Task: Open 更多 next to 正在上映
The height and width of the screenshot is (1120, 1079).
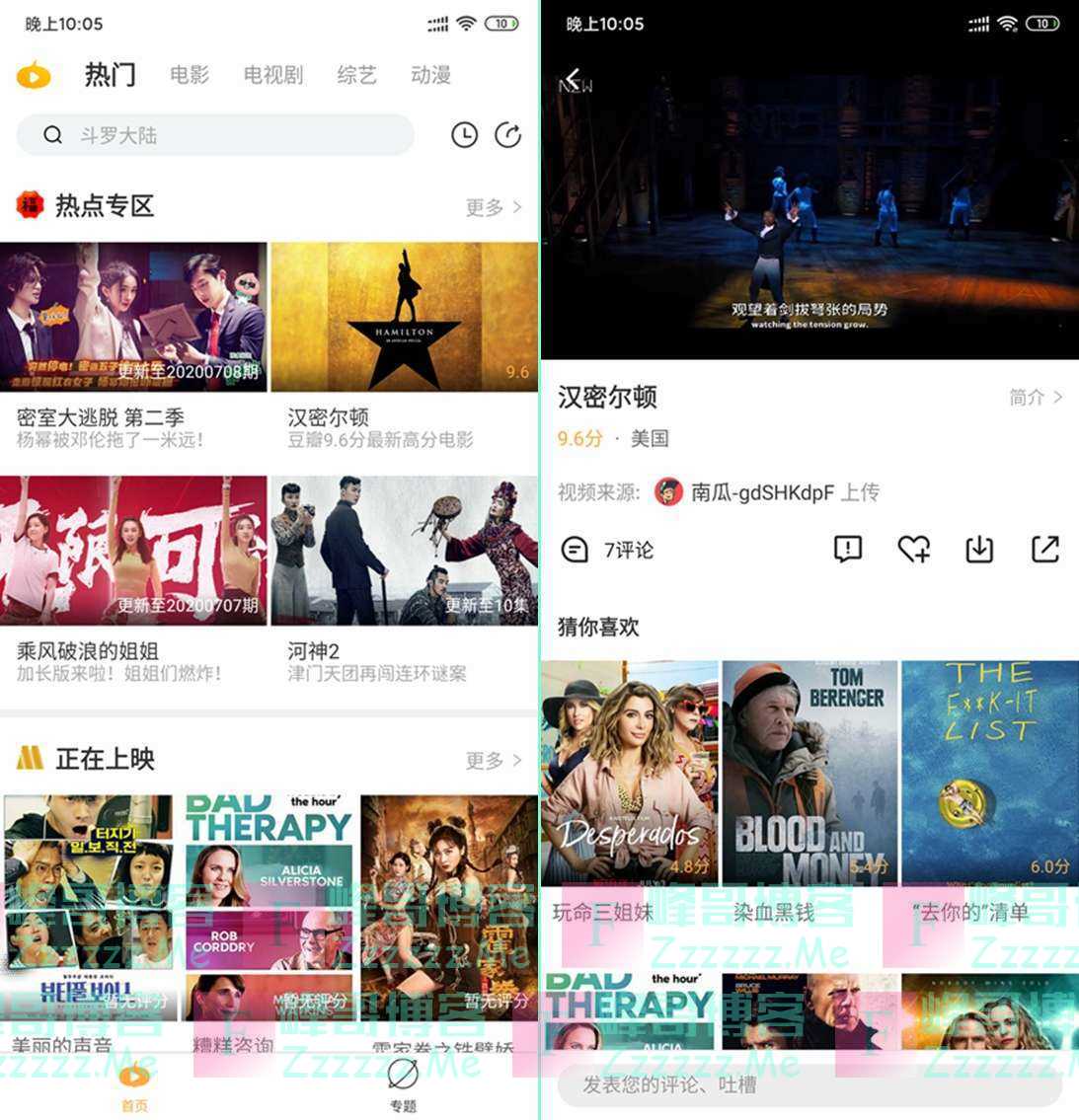Action: (x=493, y=760)
